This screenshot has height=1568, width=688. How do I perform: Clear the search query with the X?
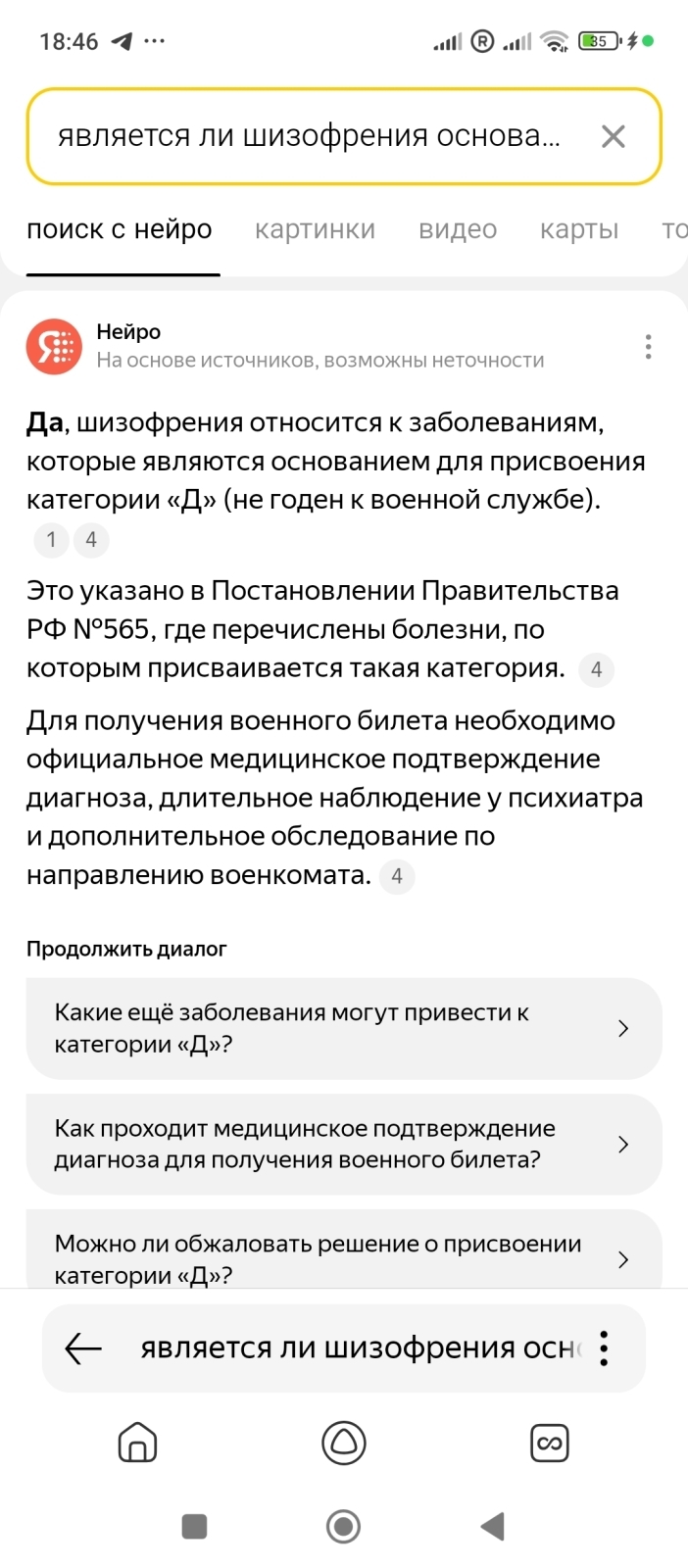tap(613, 136)
